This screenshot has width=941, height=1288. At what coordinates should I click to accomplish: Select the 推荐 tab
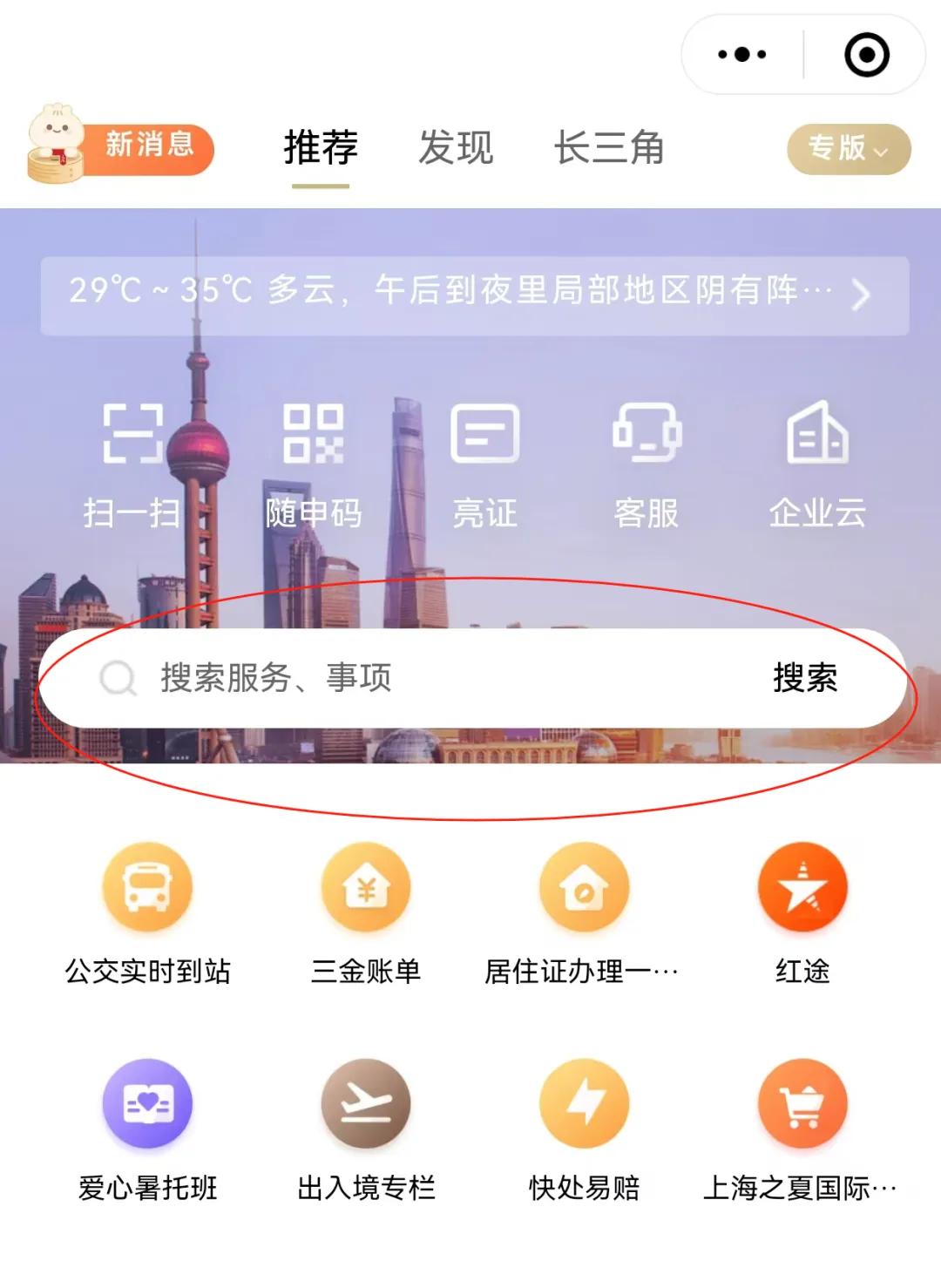321,147
